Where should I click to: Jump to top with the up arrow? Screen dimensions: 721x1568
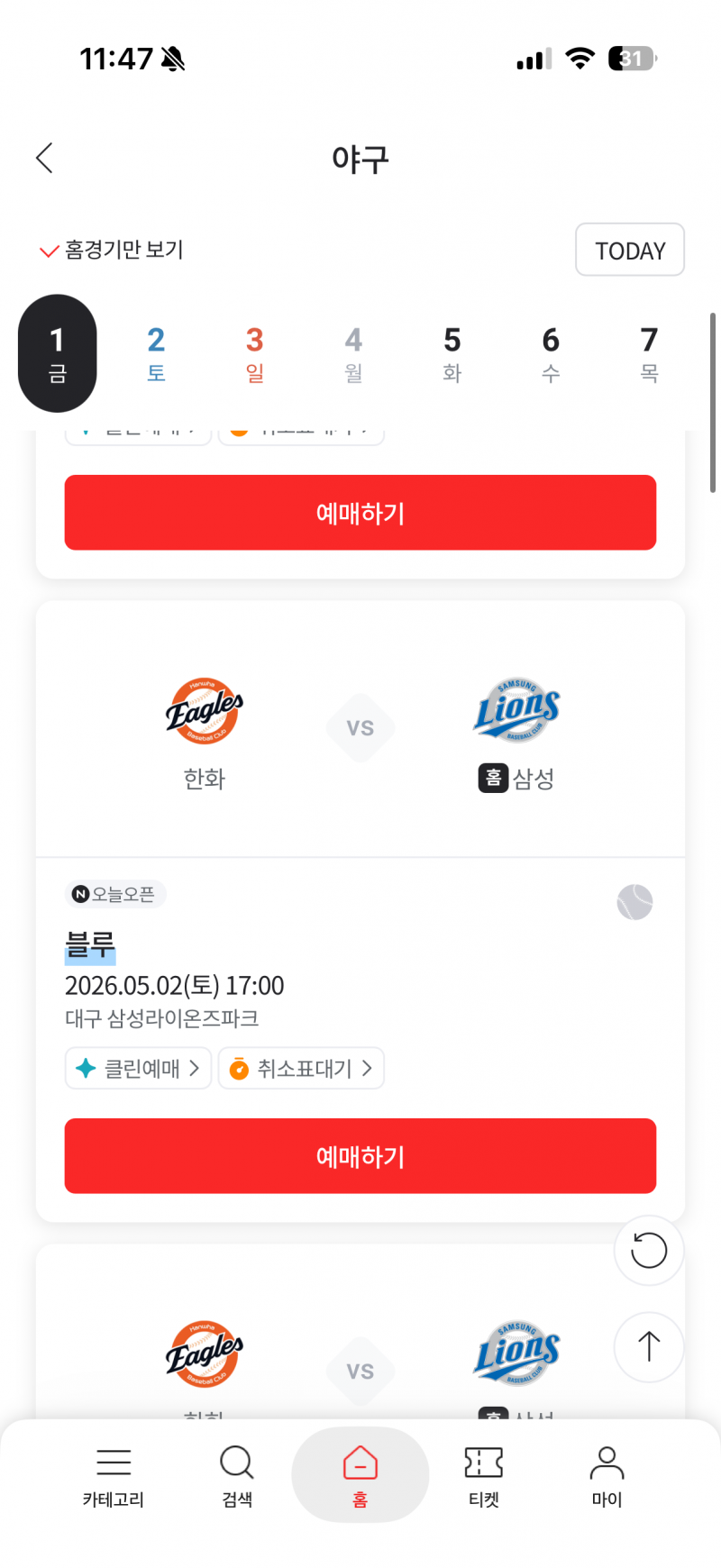649,1347
